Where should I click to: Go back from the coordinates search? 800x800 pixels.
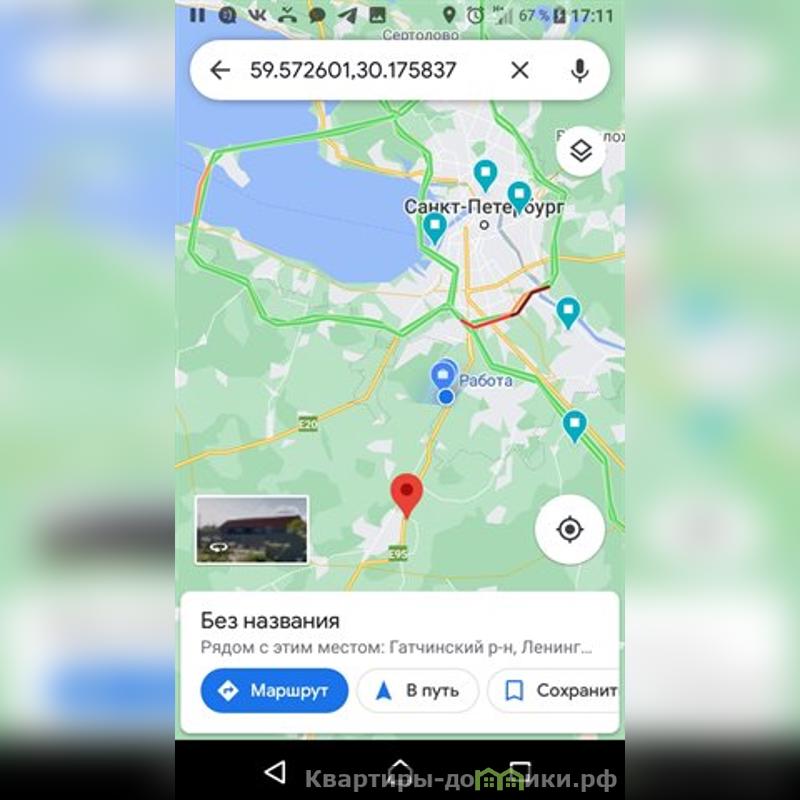(220, 70)
